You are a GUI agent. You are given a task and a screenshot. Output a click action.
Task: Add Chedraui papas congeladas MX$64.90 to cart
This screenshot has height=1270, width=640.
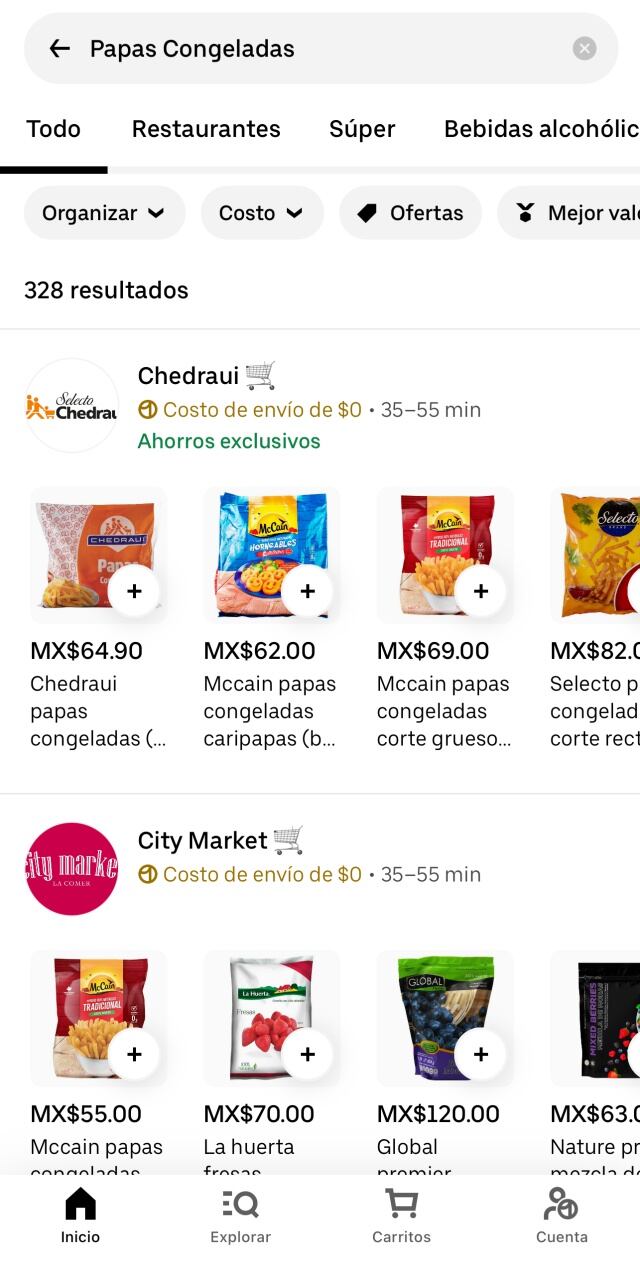[x=134, y=591]
